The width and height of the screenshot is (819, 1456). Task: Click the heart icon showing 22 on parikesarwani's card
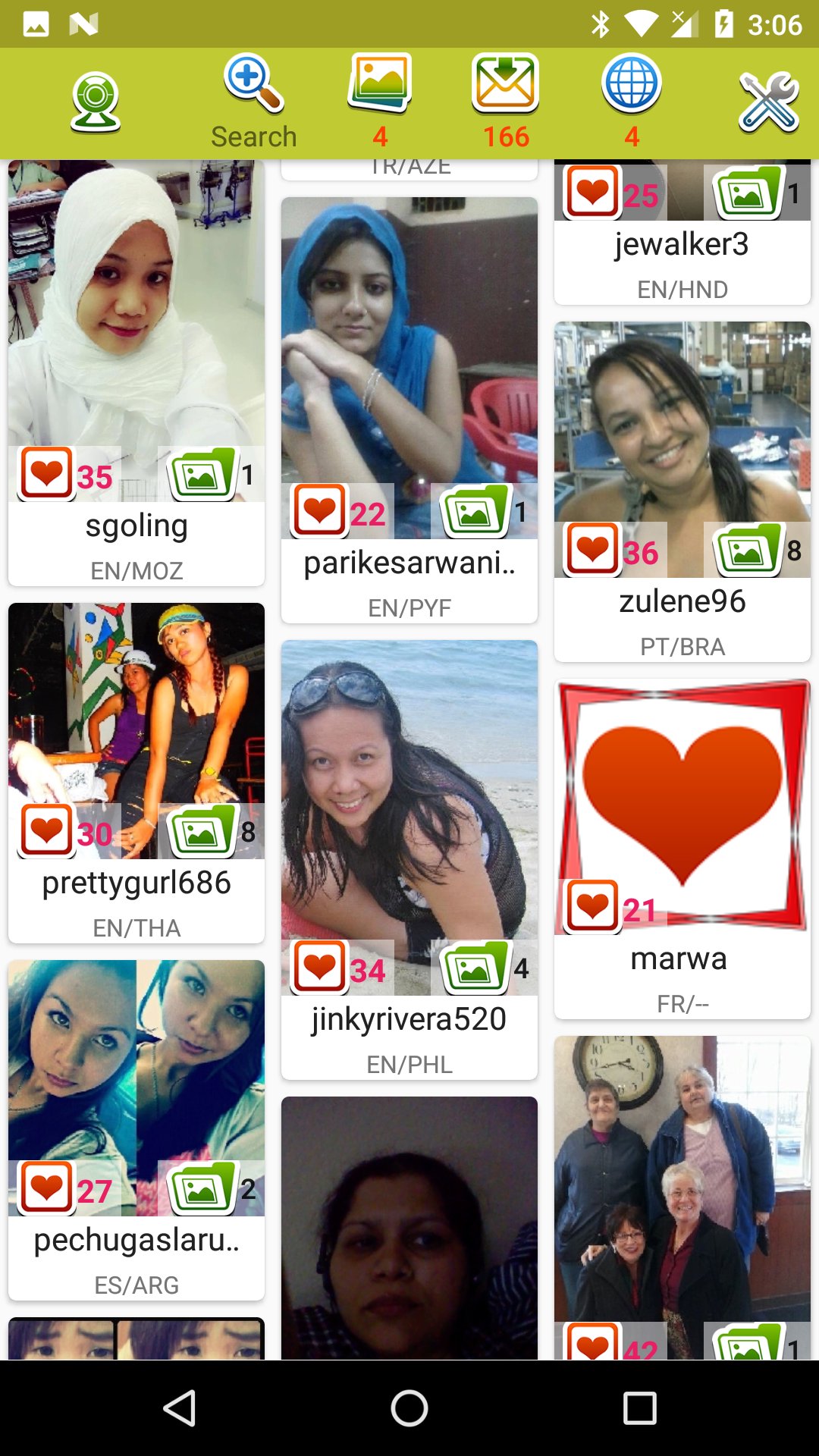point(320,510)
